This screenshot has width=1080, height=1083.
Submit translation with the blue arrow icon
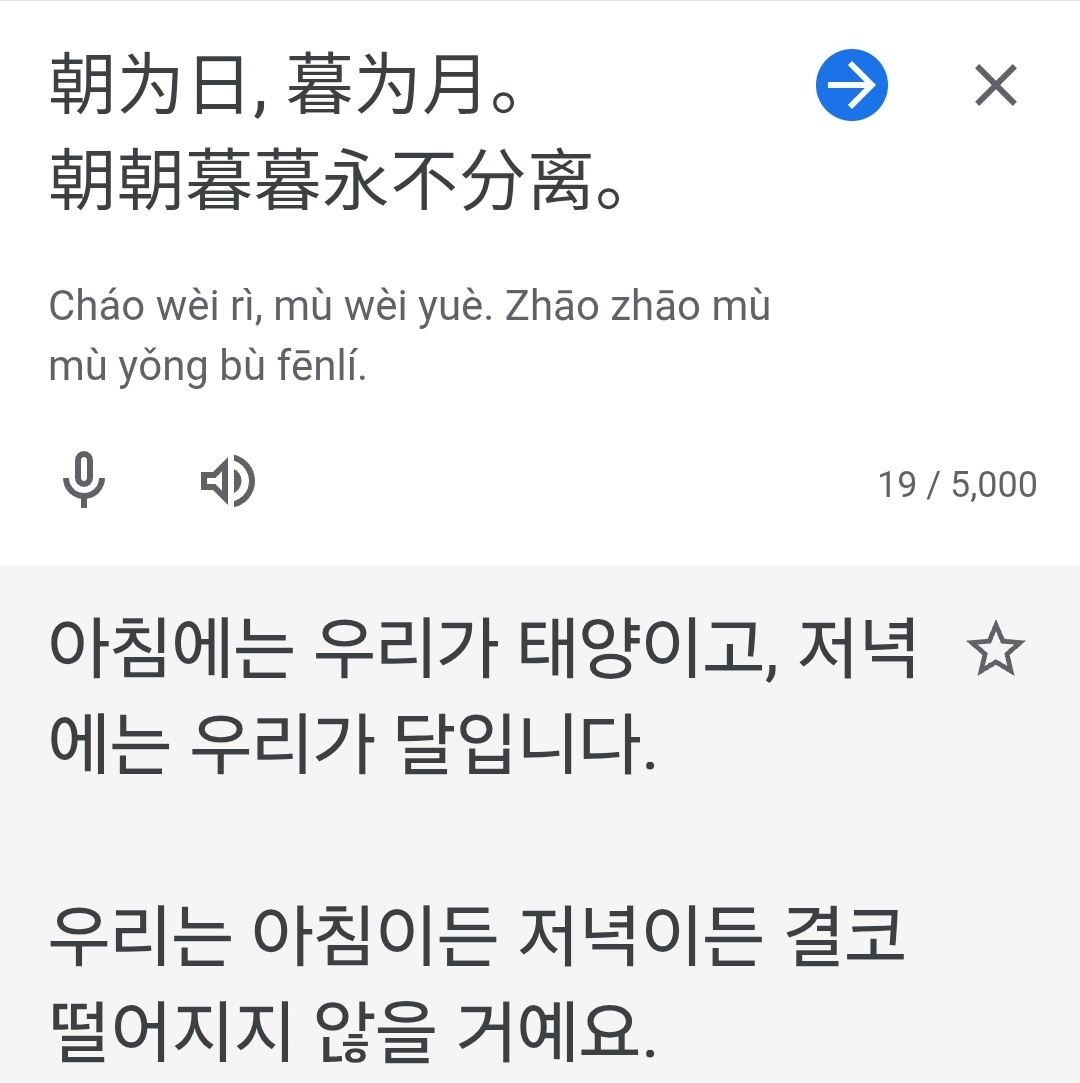(851, 85)
